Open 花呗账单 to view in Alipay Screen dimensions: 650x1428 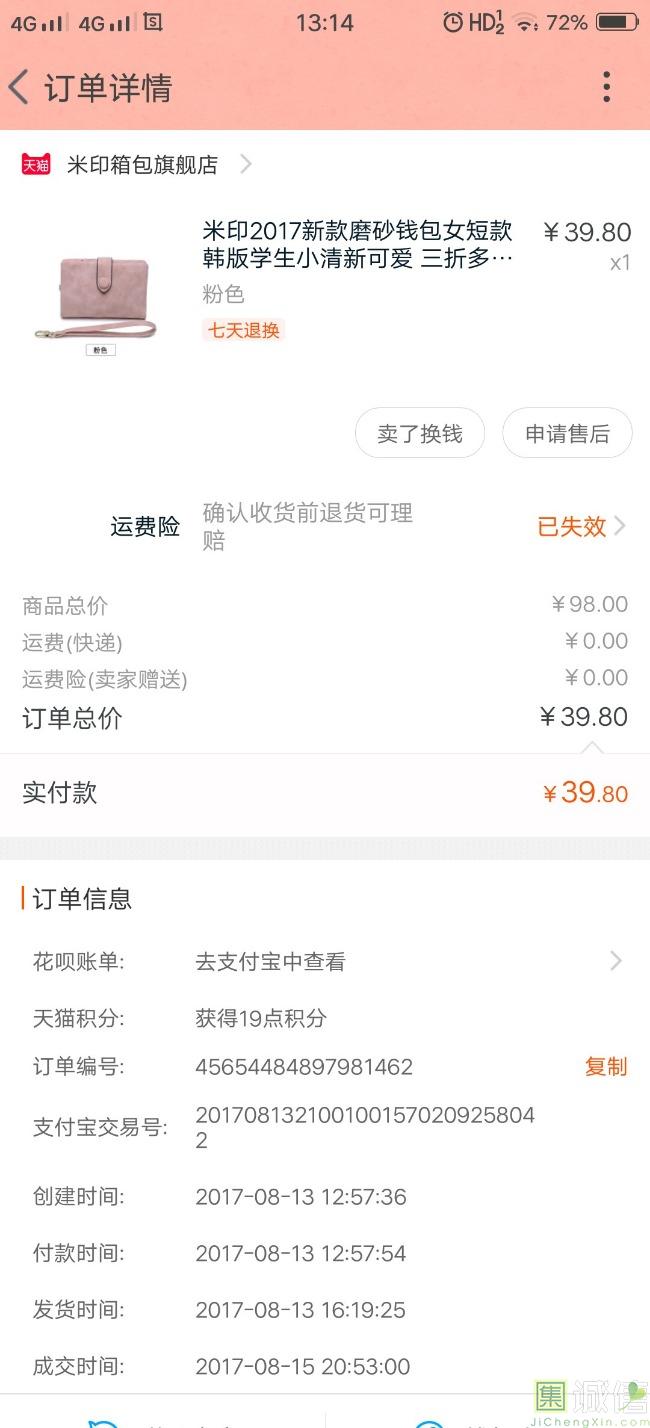tap(325, 962)
